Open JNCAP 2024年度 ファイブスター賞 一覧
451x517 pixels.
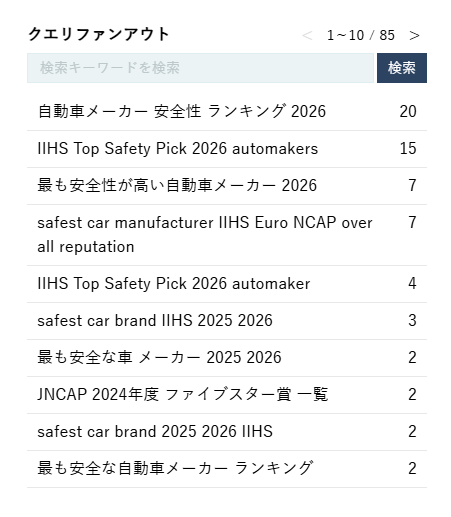click(x=227, y=395)
